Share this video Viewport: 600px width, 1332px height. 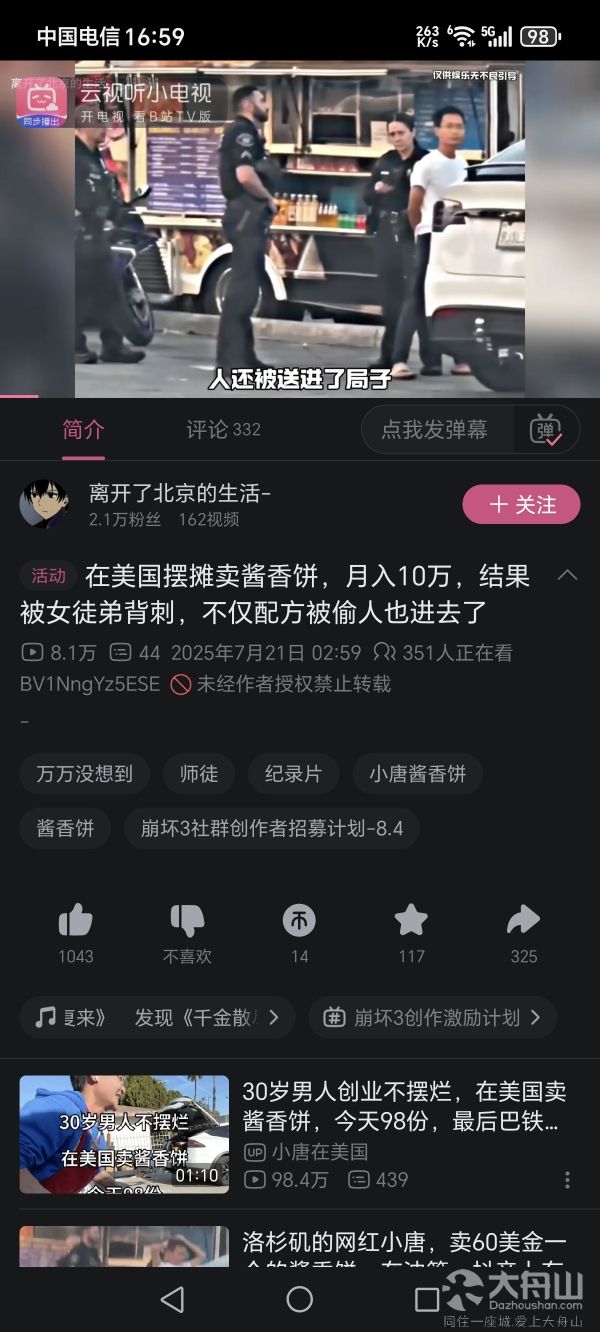click(523, 921)
